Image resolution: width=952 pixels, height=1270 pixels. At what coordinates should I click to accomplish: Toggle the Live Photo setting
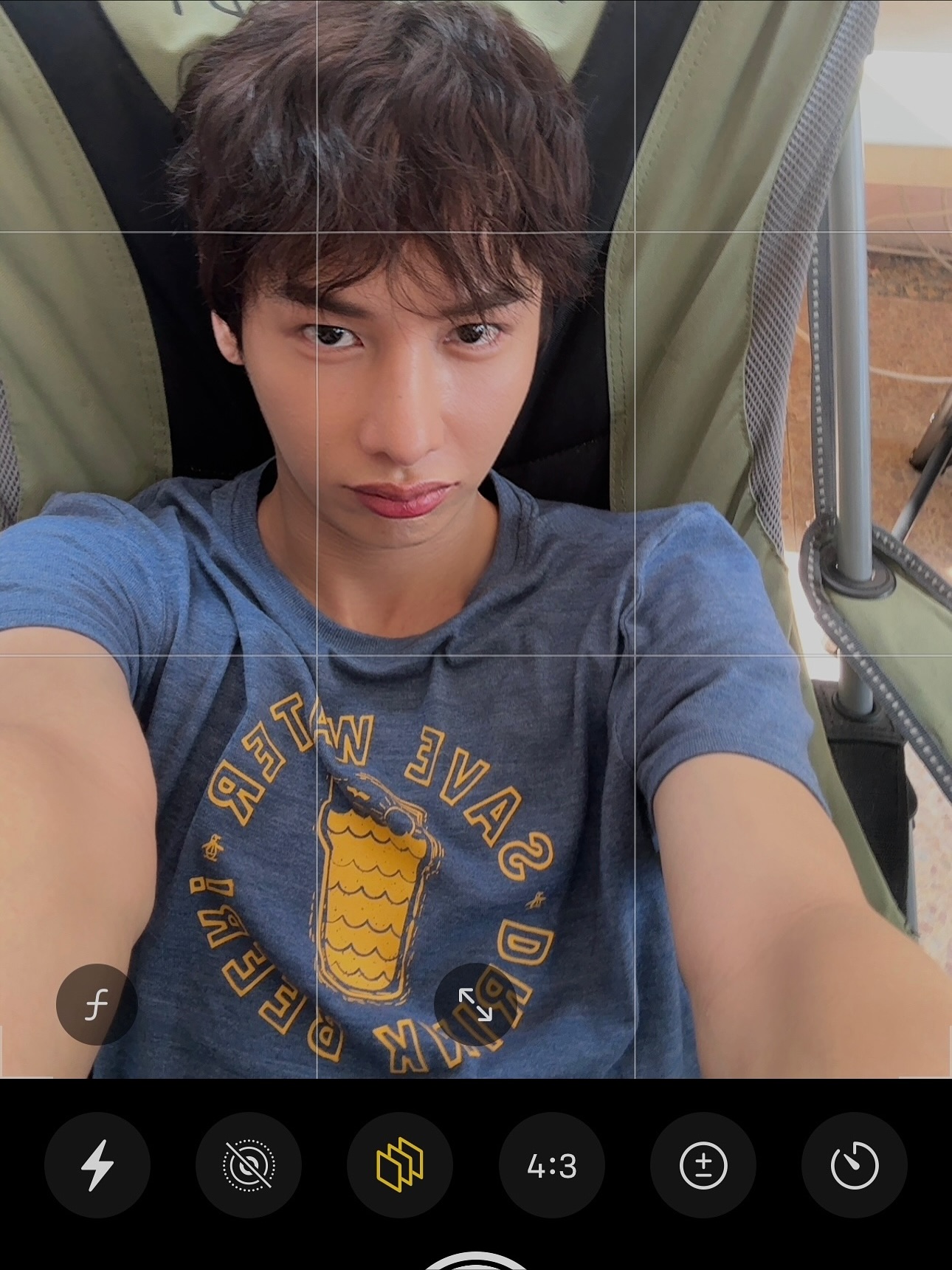pos(249,1165)
